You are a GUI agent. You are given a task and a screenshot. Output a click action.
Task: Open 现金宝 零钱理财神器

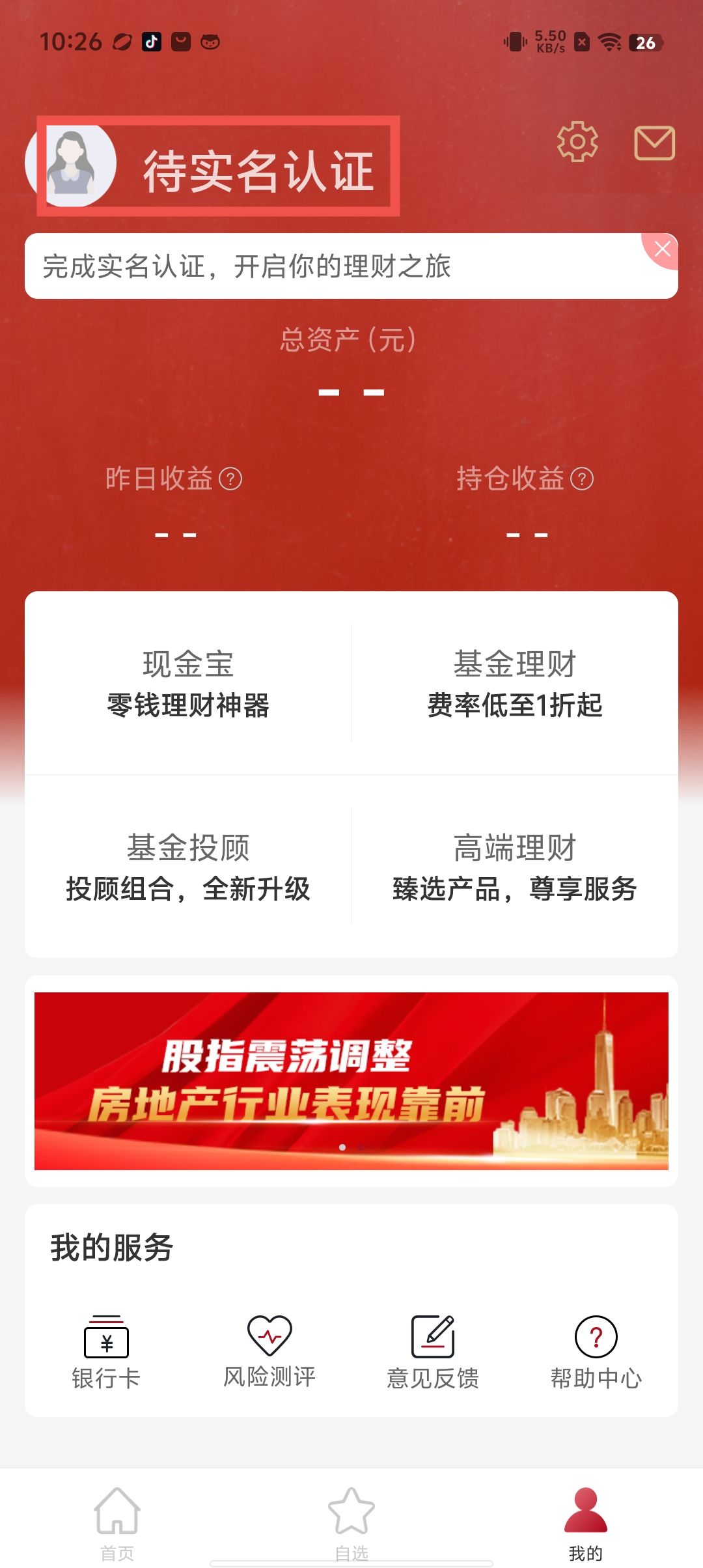tap(188, 684)
